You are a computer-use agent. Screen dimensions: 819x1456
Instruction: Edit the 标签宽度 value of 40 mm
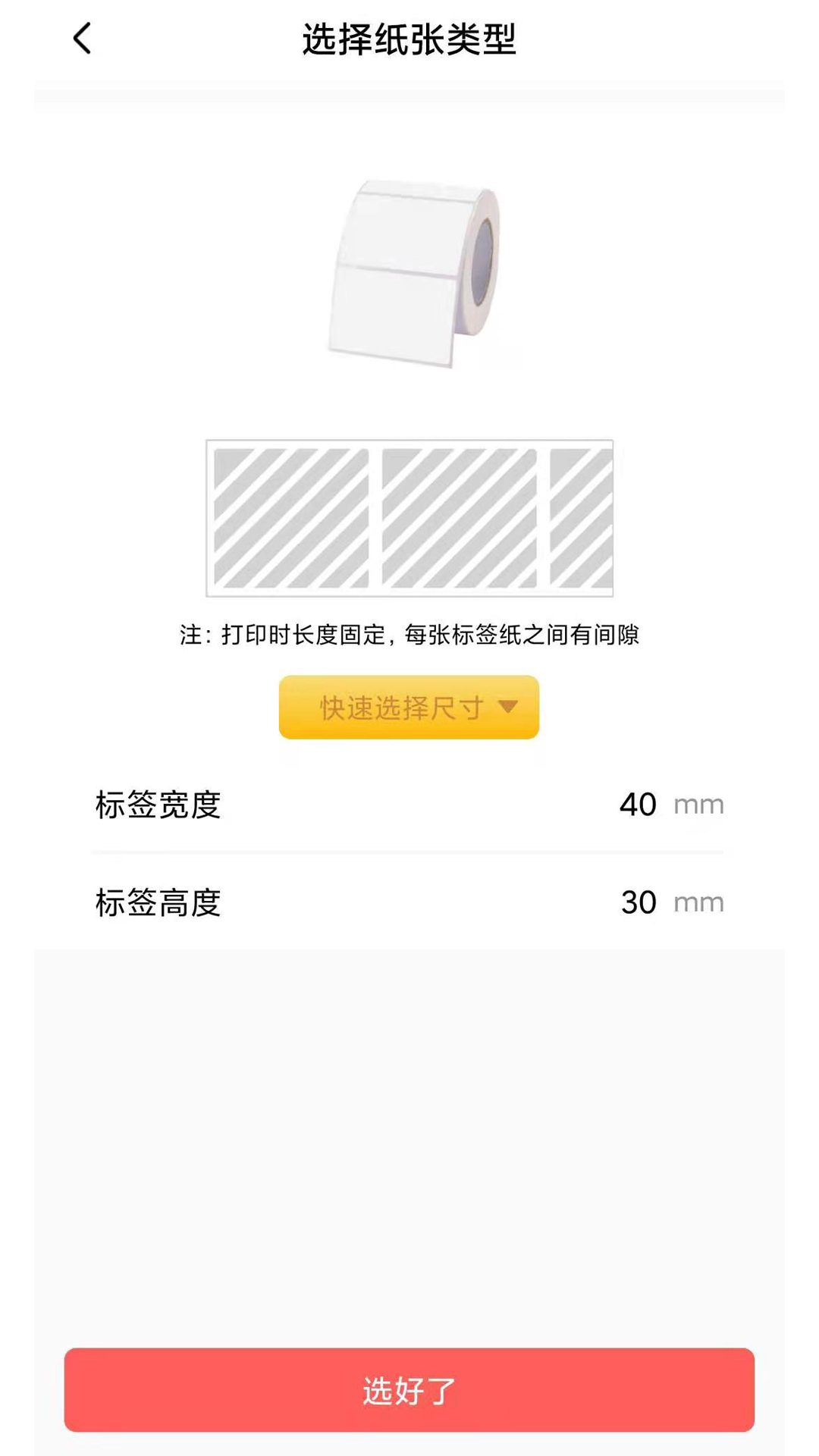(638, 805)
